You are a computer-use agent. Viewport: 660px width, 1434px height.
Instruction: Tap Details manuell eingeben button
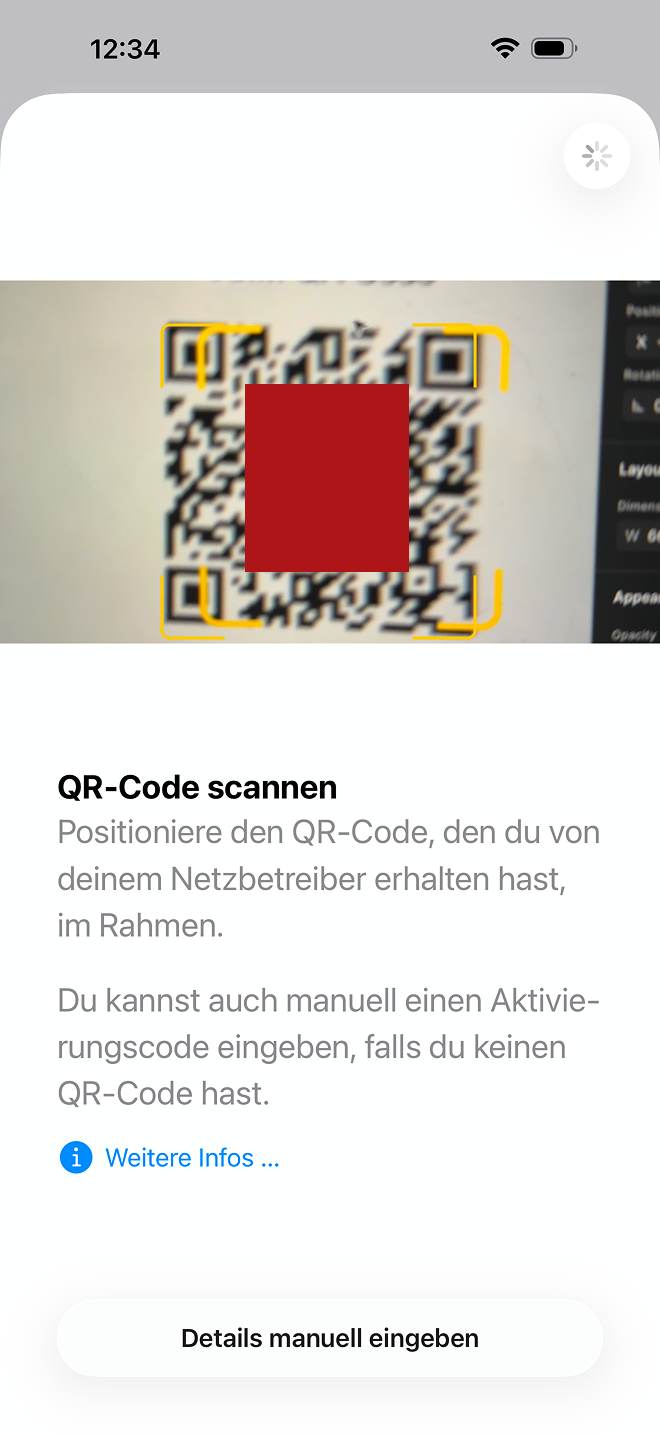(x=330, y=1338)
